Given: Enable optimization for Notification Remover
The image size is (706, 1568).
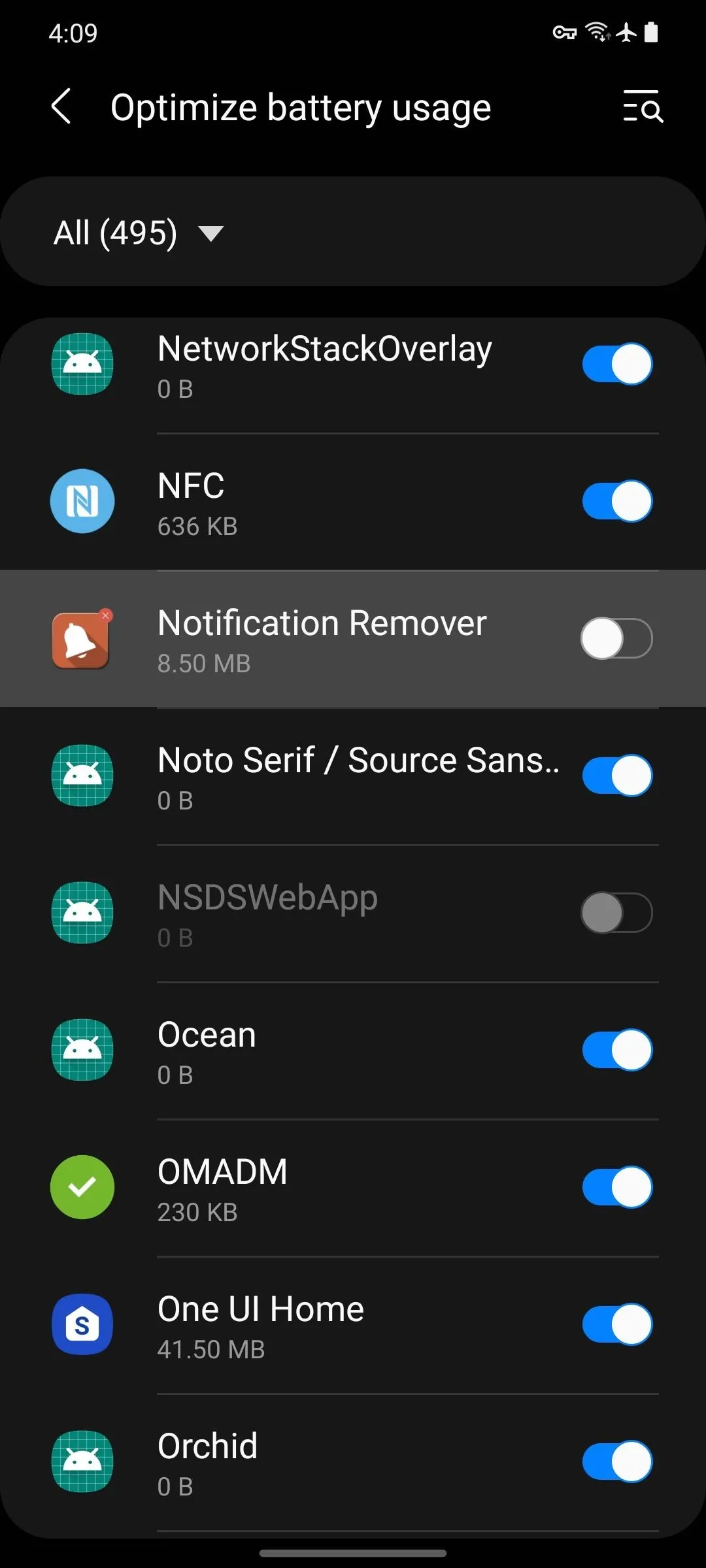Looking at the screenshot, I should tap(617, 638).
